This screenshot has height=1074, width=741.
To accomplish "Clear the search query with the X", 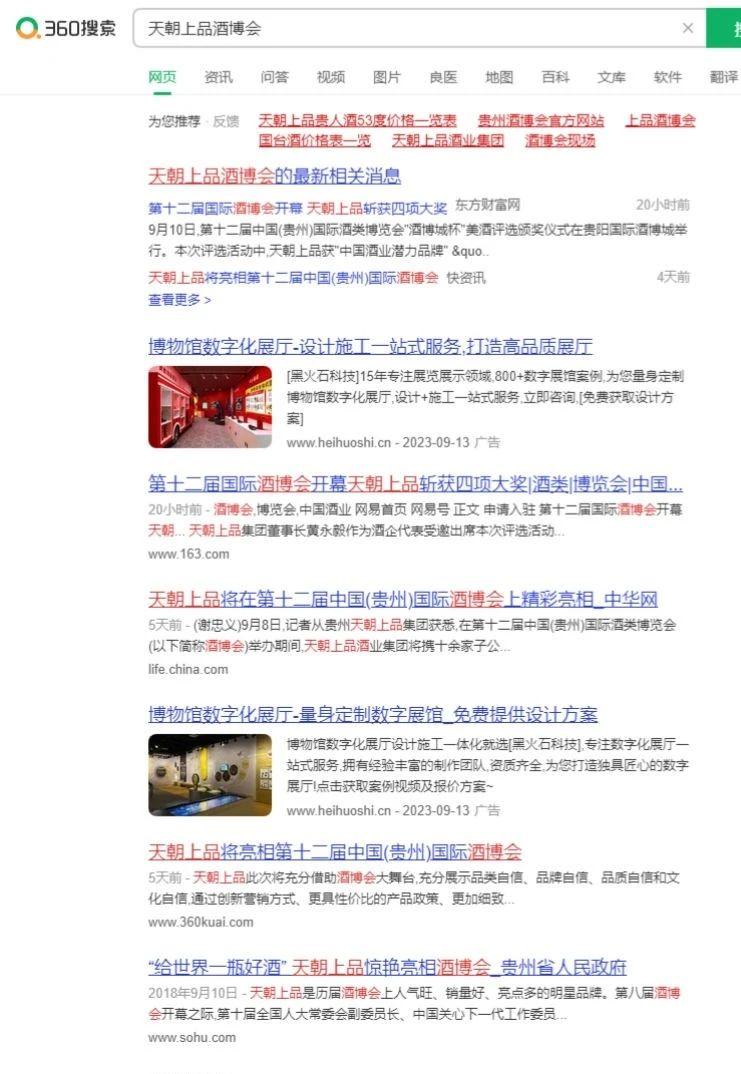I will point(687,29).
